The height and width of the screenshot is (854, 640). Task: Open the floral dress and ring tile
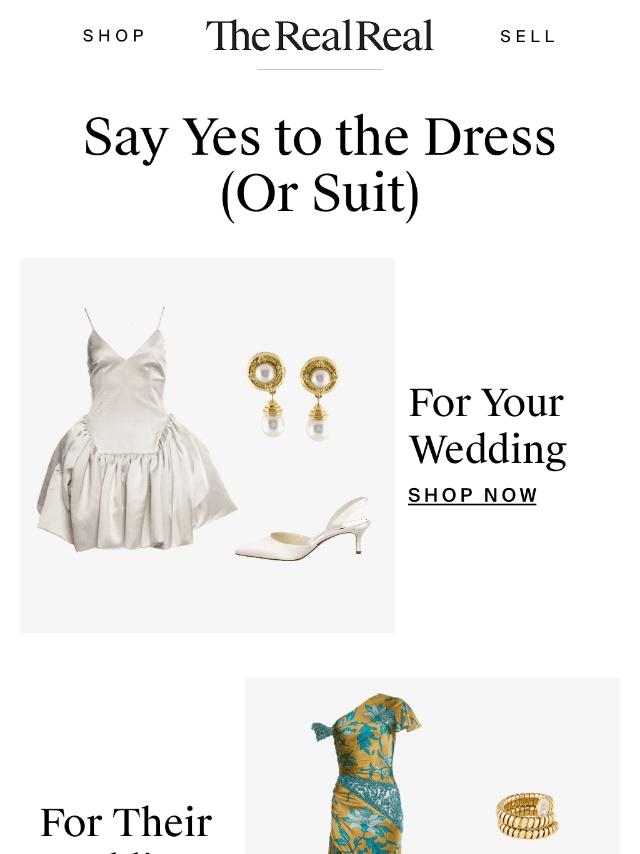tap(432, 766)
